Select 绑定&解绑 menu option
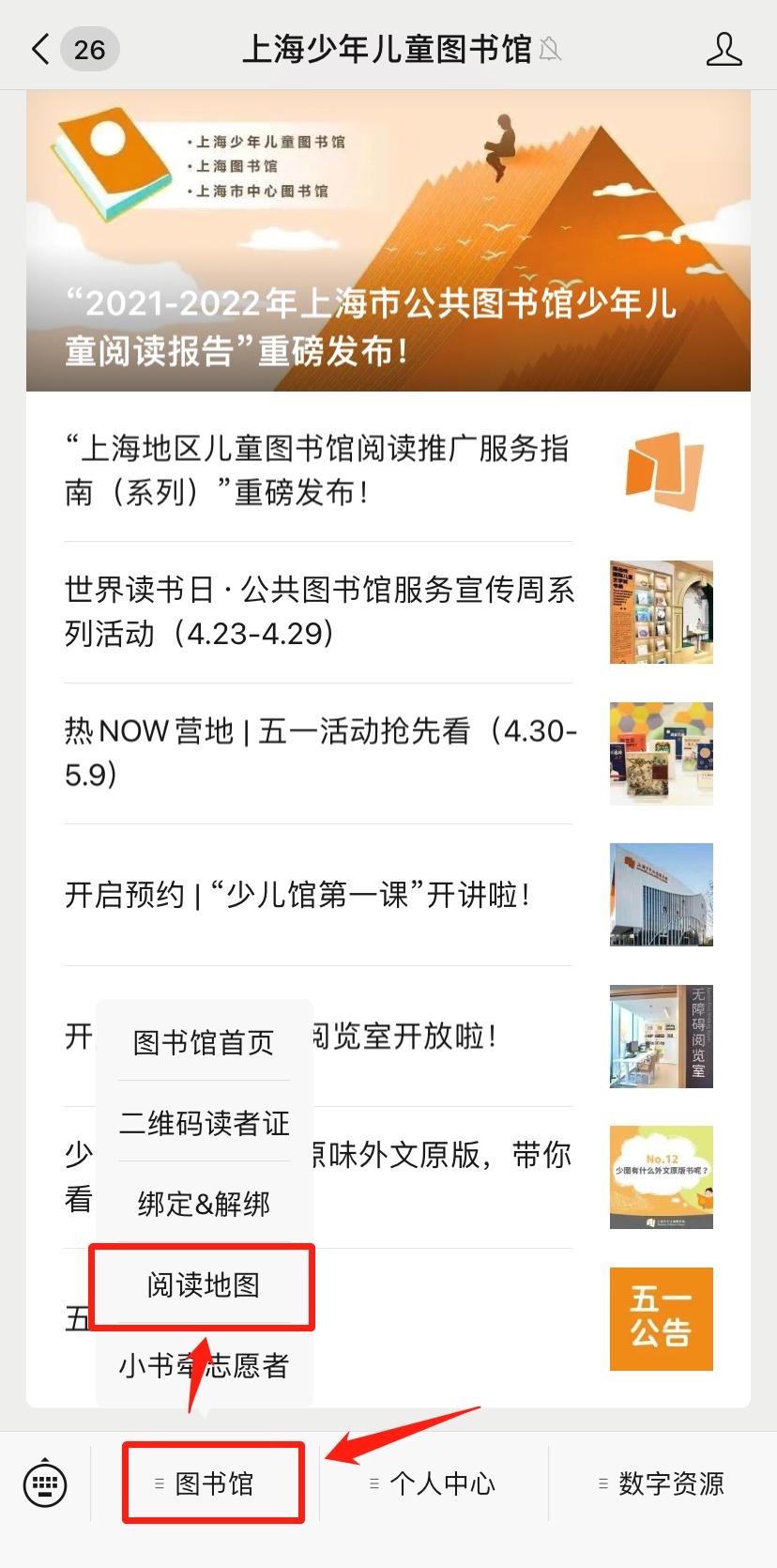The width and height of the screenshot is (777, 1568). pyautogui.click(x=204, y=1204)
